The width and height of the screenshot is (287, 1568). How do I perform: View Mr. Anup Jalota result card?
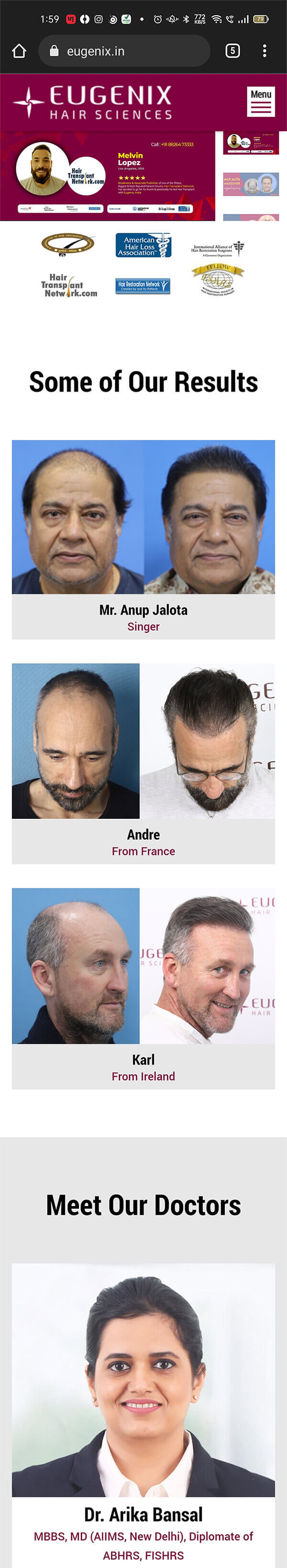point(143,539)
